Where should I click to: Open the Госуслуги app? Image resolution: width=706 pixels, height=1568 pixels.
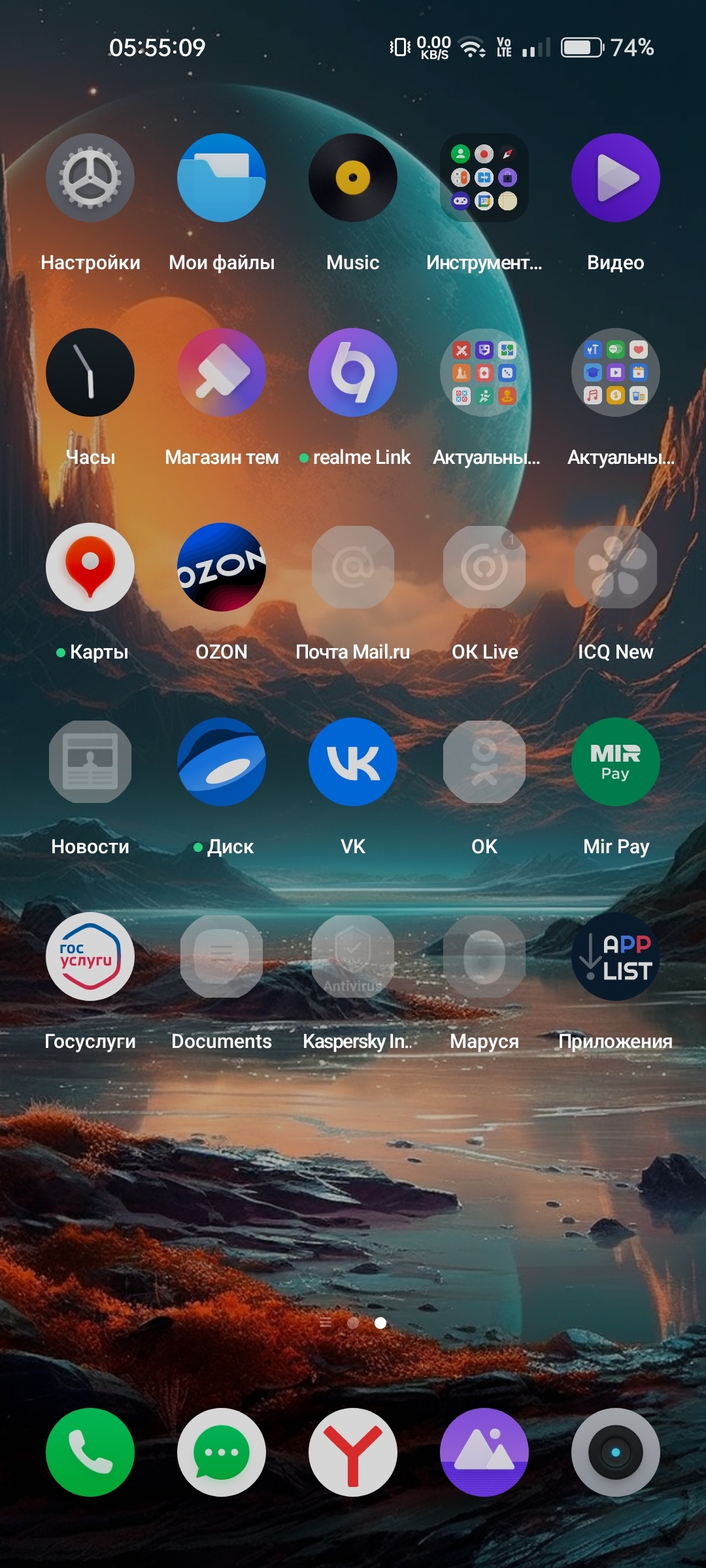point(90,956)
